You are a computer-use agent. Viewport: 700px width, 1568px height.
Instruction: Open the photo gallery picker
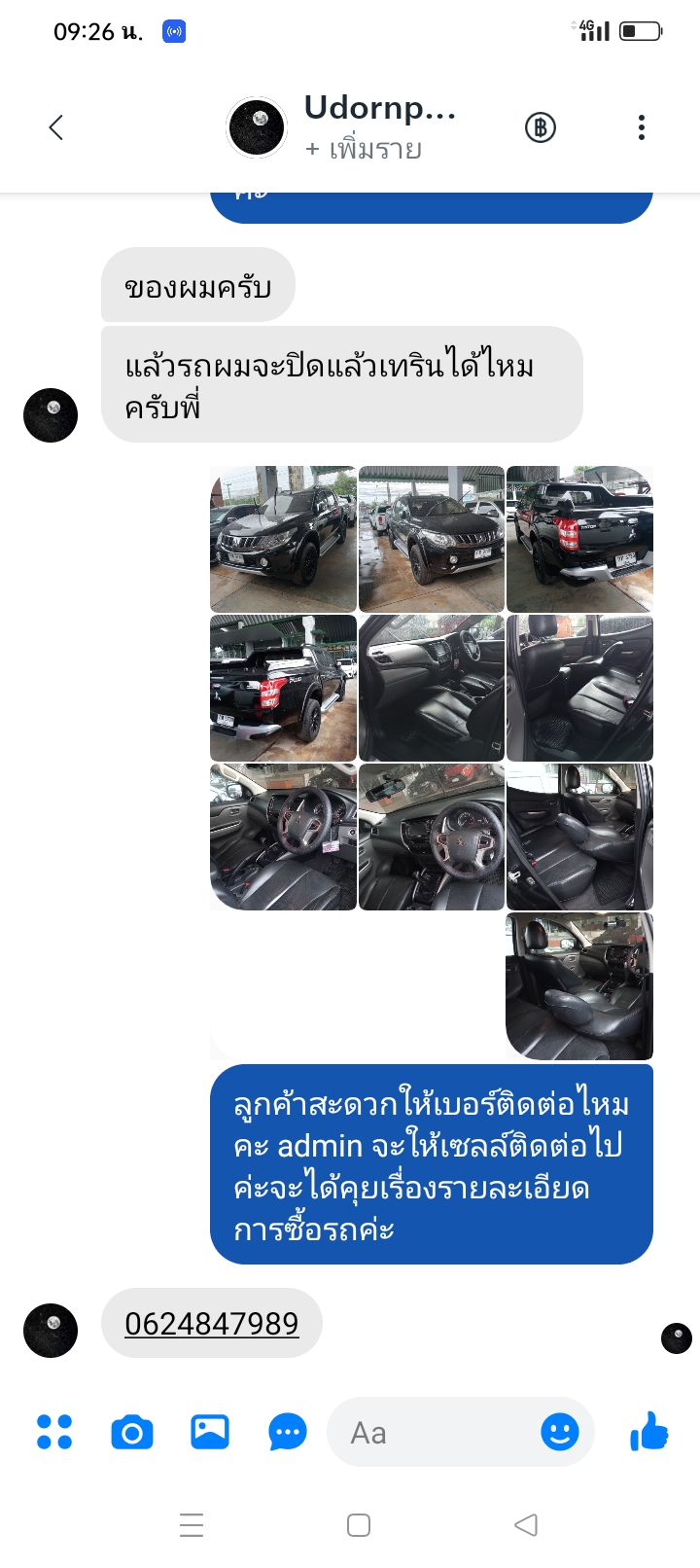(210, 1432)
